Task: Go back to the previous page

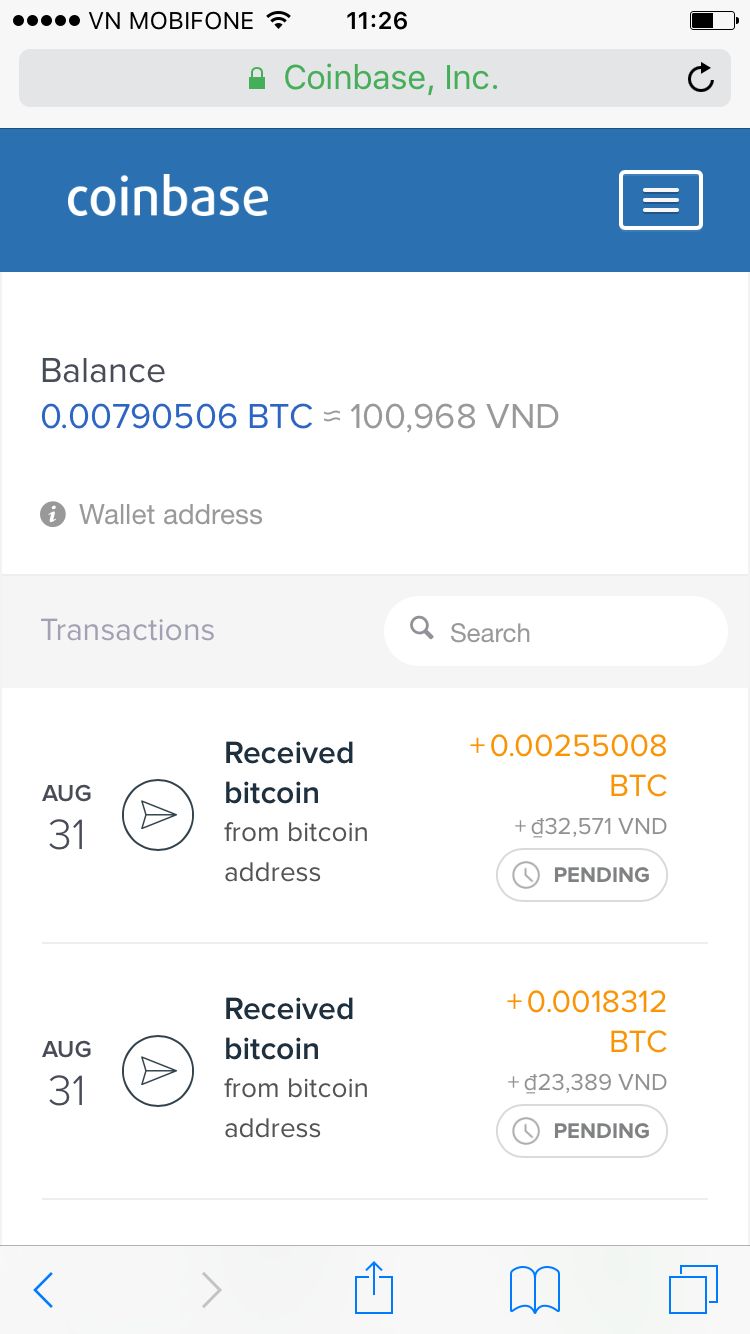Action: [x=43, y=1290]
